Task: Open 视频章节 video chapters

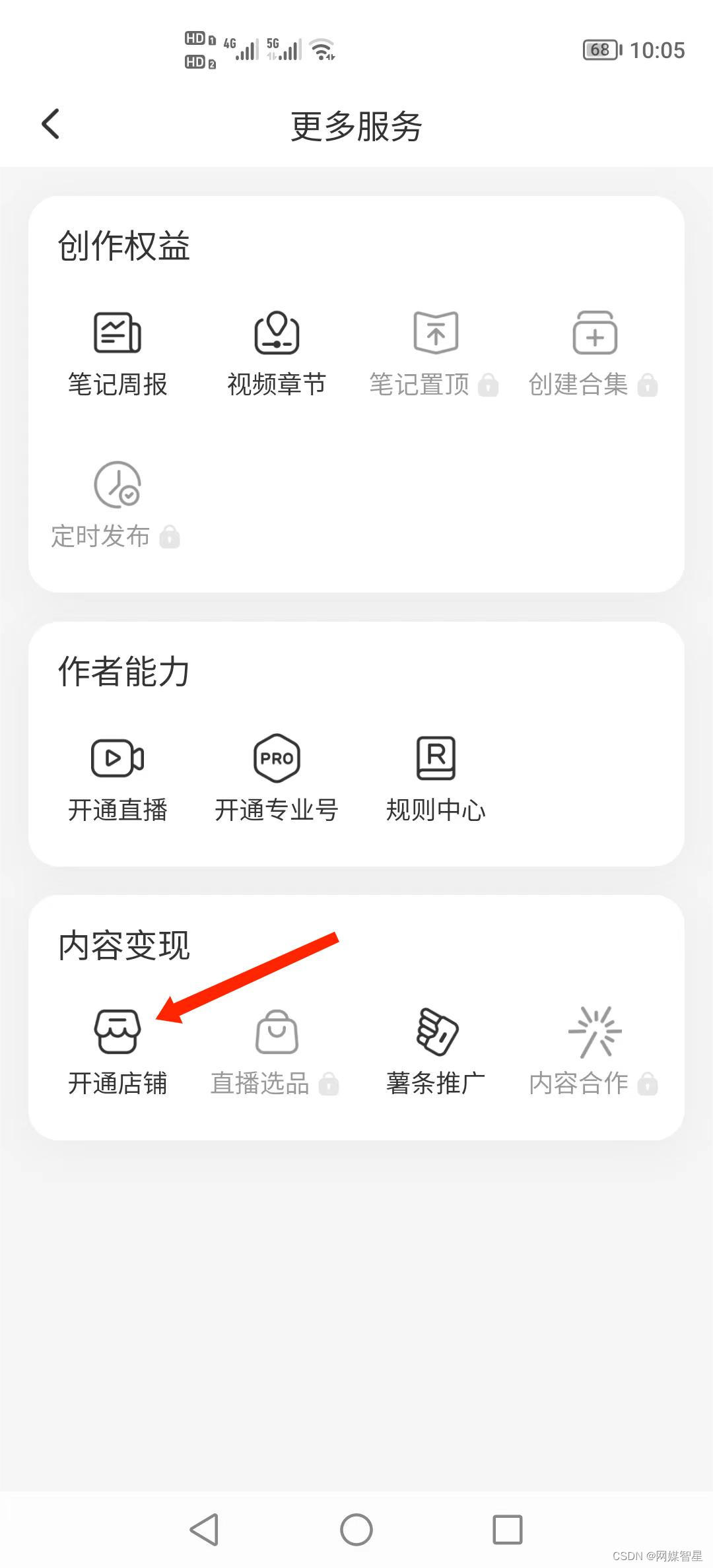Action: [277, 354]
